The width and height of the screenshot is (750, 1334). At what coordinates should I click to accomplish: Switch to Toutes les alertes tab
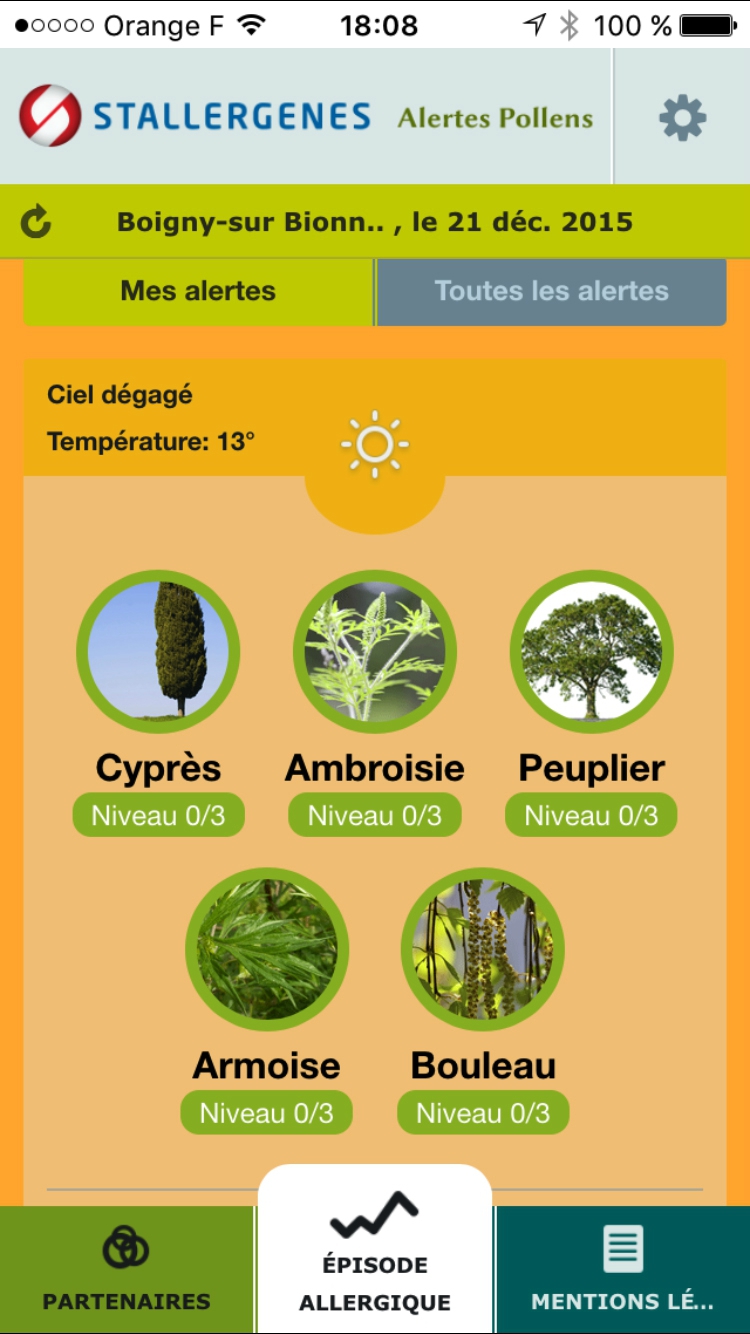click(x=551, y=291)
